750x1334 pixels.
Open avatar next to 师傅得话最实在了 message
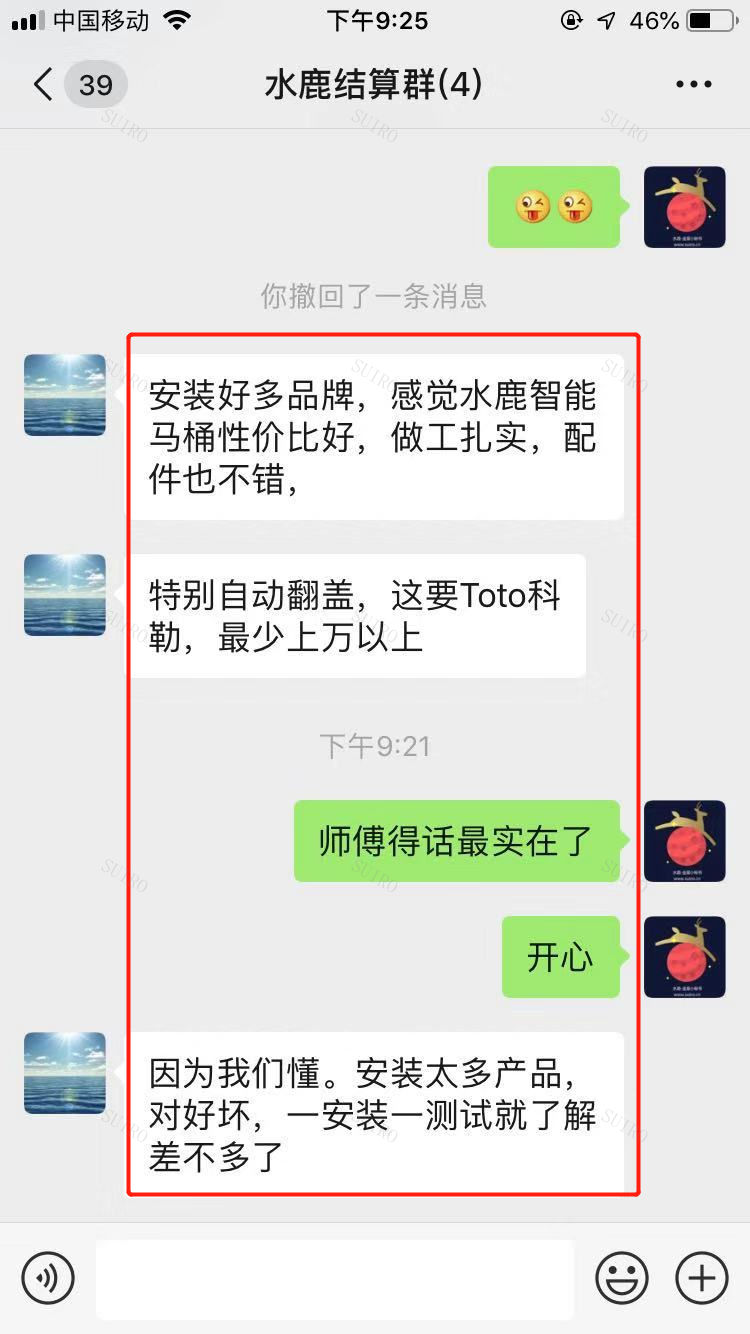click(684, 841)
